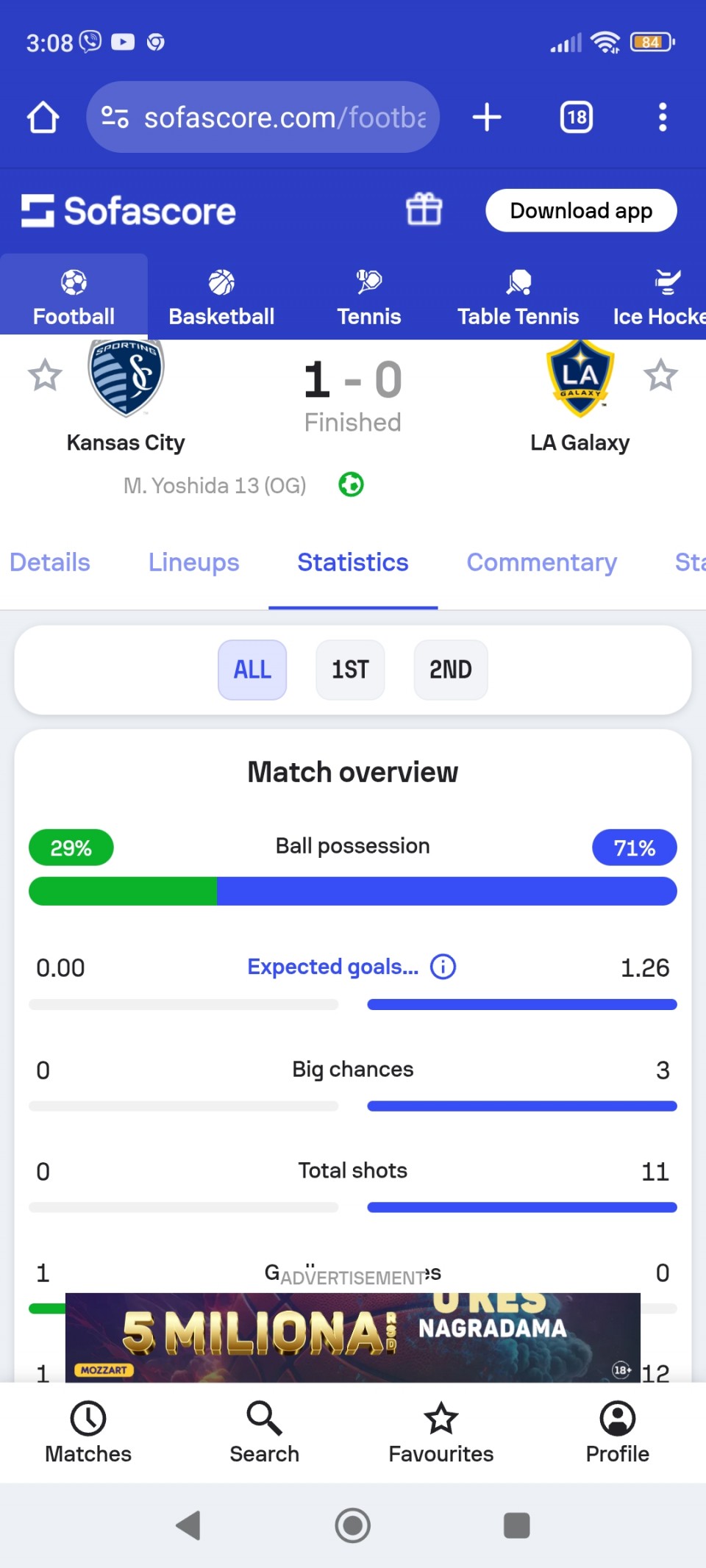Show 2ND half statistics
The height and width of the screenshot is (1568, 706).
click(451, 670)
